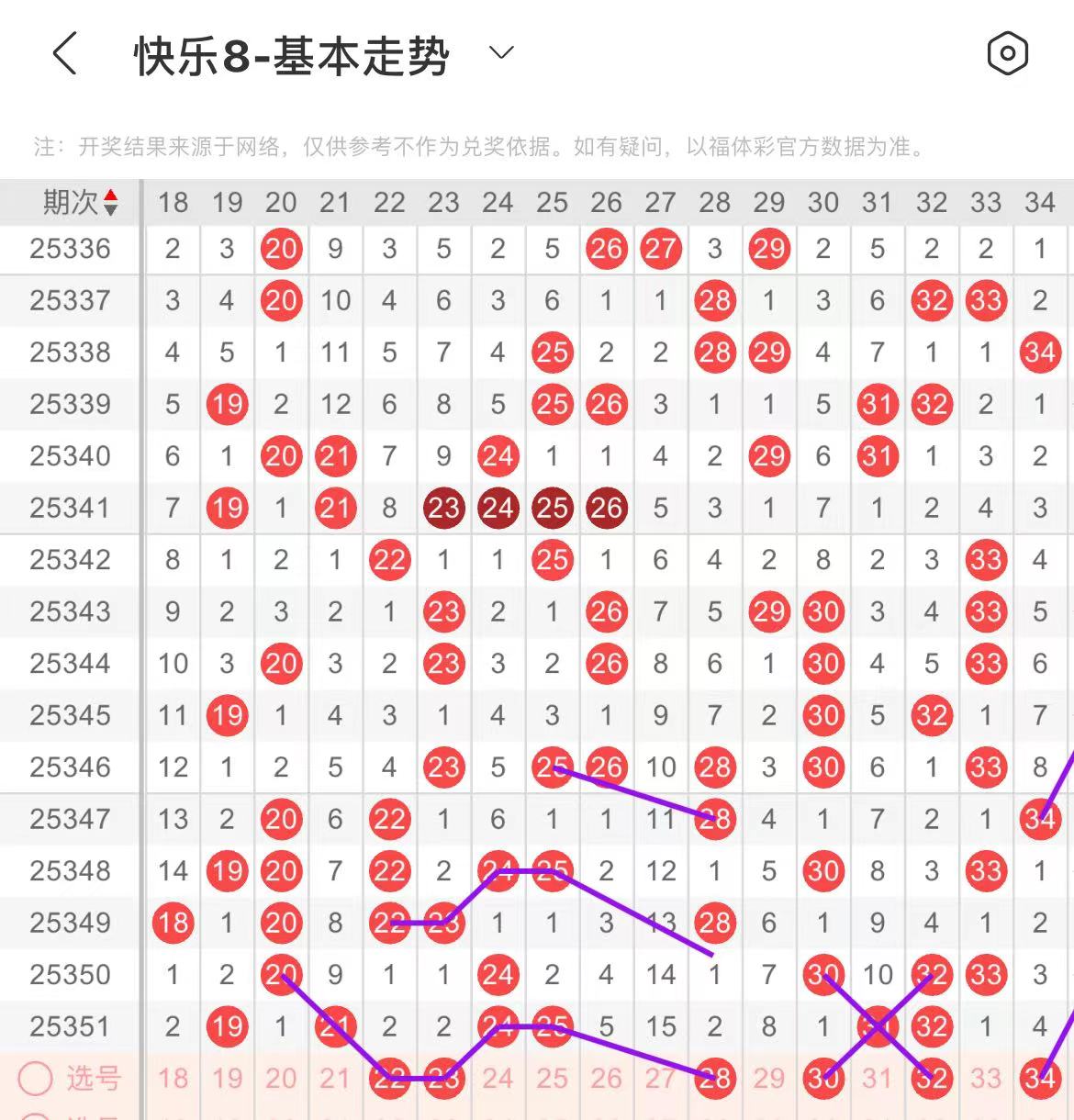1074x1120 pixels.
Task: Choose number 33 in the 选号 row
Action: click(x=986, y=1079)
